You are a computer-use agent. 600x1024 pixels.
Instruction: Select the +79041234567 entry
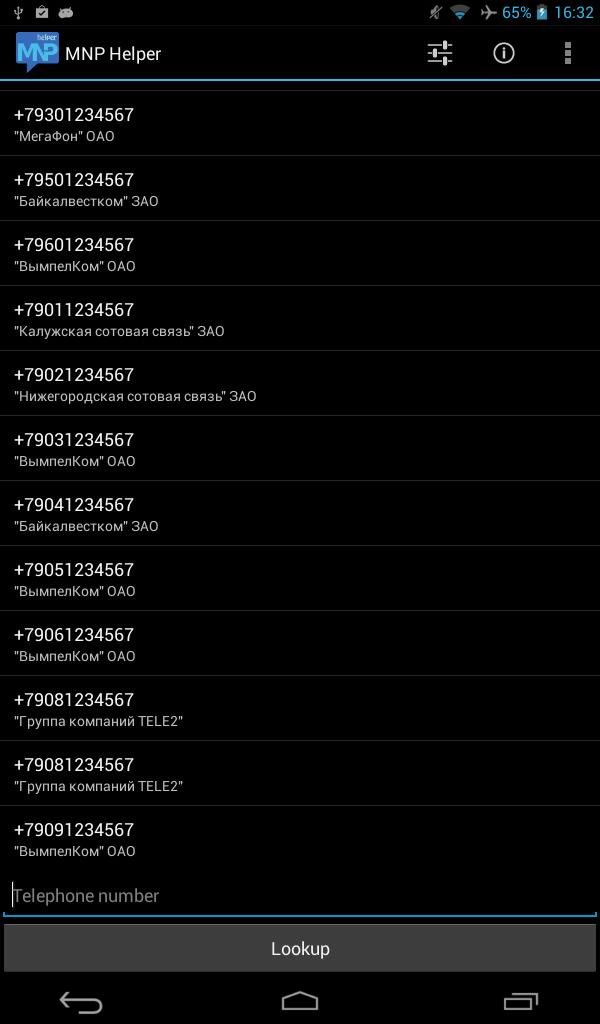pyautogui.click(x=300, y=514)
